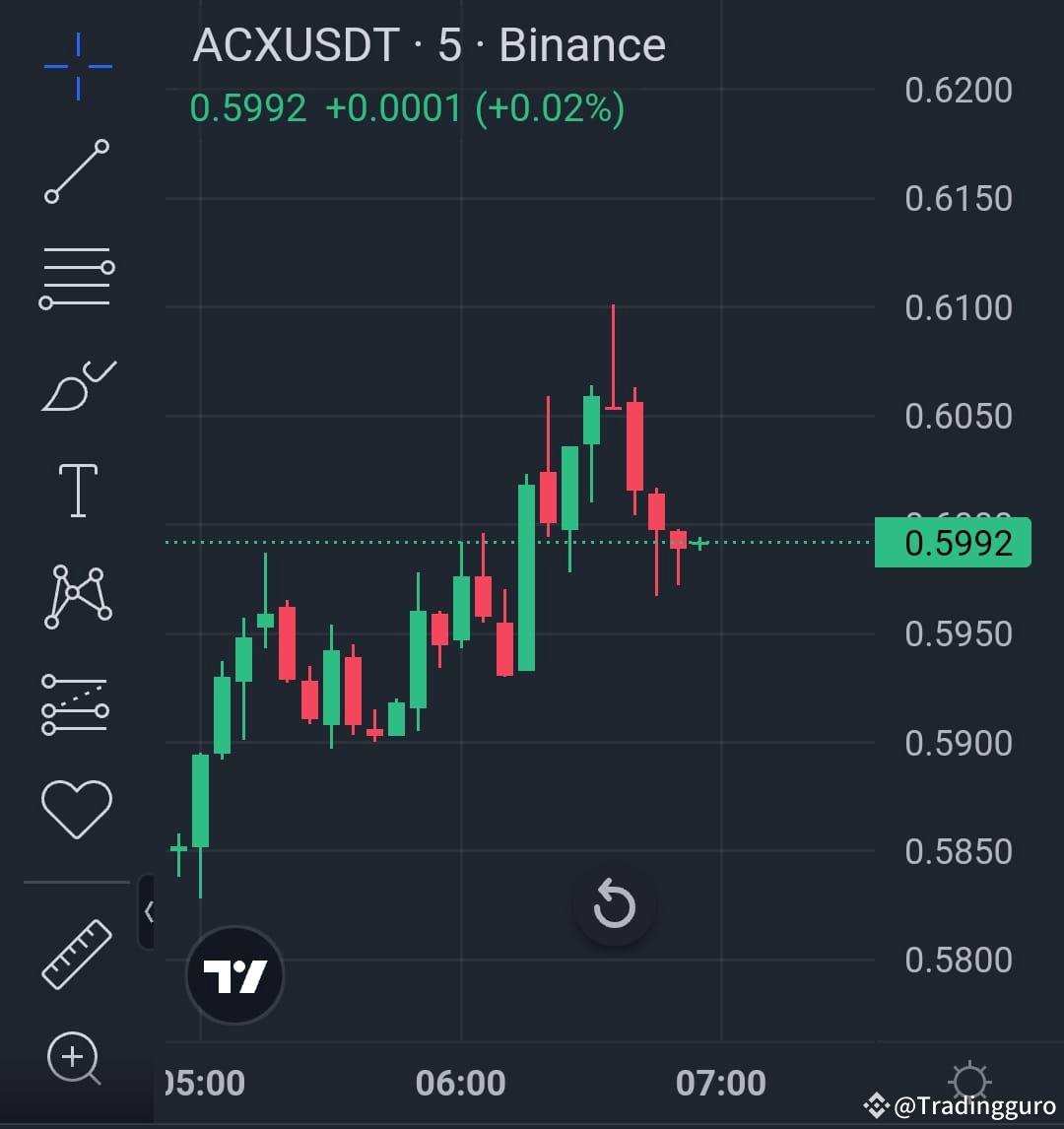Image resolution: width=1064 pixels, height=1129 pixels.
Task: Select the trend line drawing tool
Action: click(x=77, y=172)
